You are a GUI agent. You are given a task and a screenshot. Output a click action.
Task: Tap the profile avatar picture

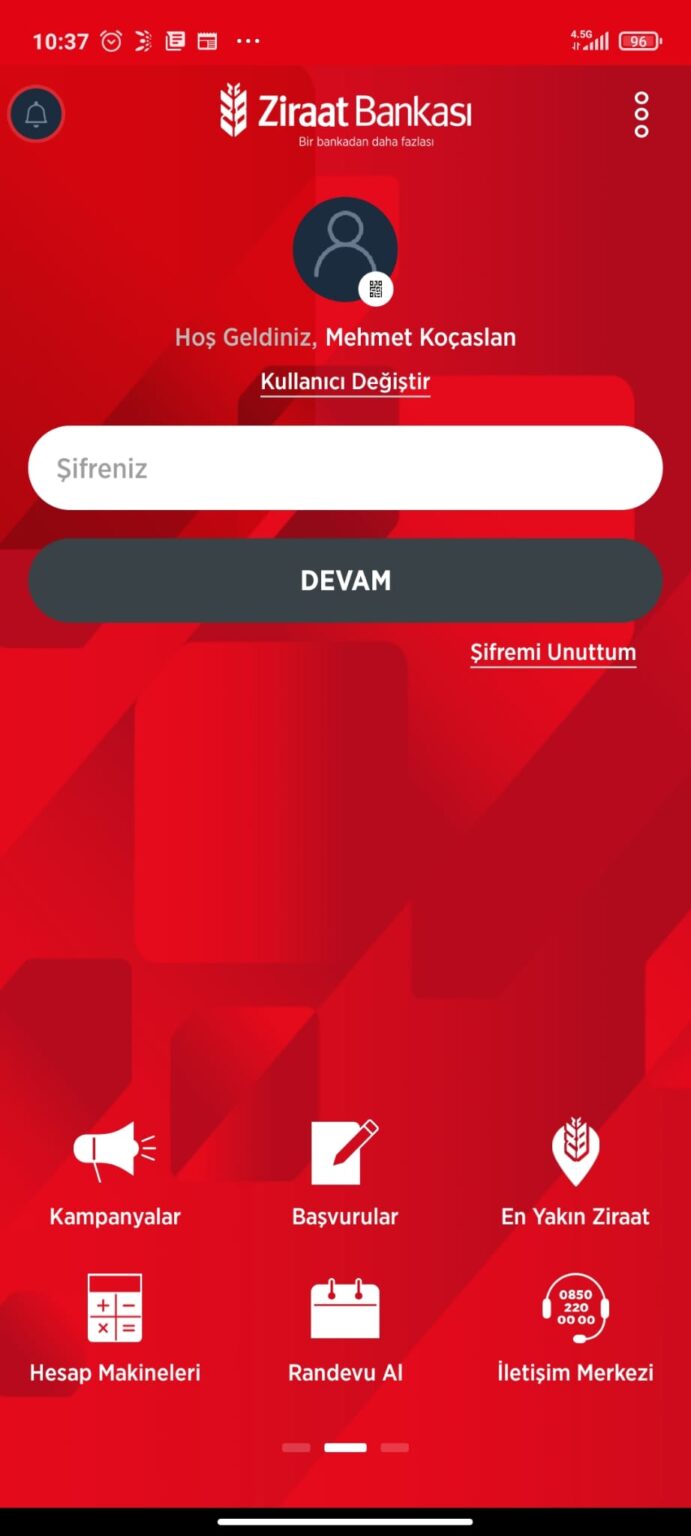[345, 249]
